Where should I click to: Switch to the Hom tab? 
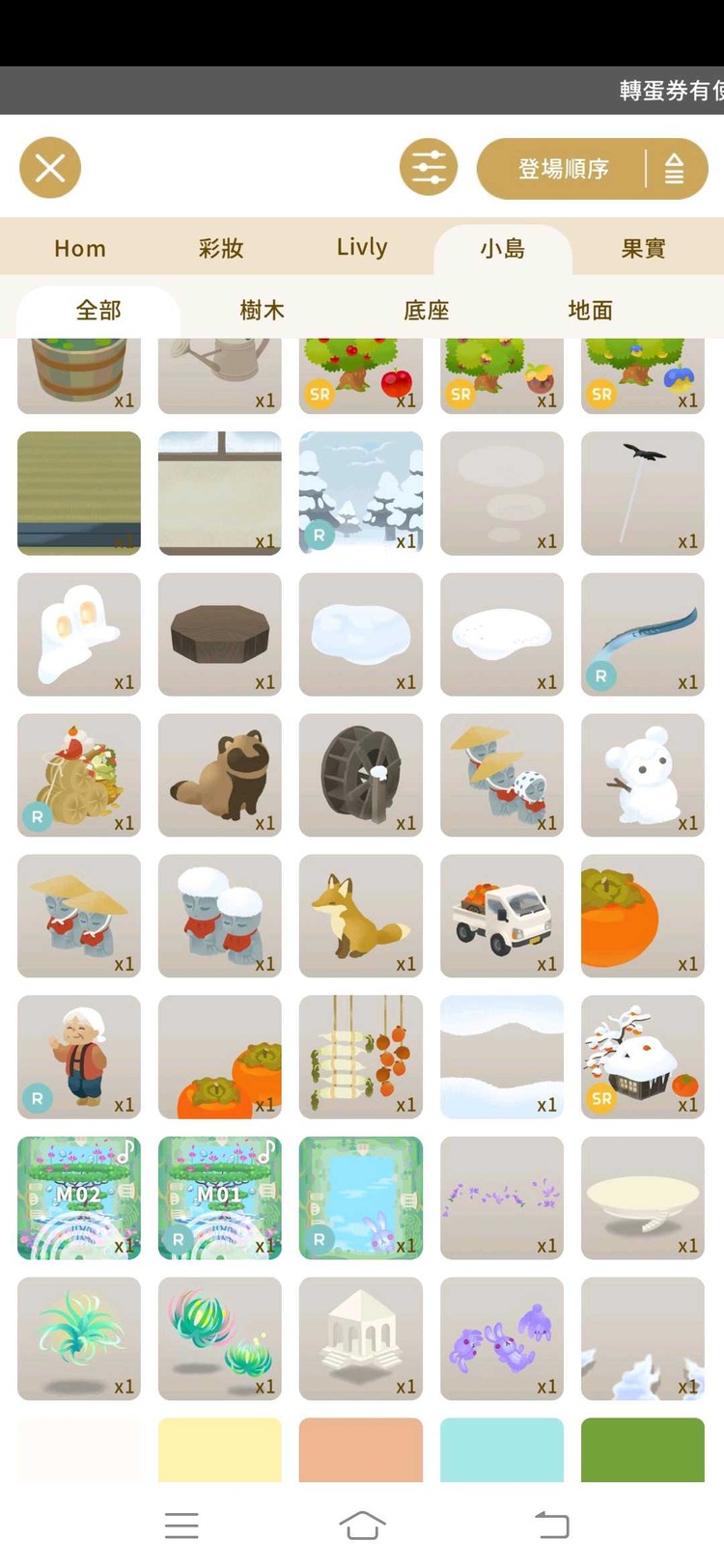80,248
